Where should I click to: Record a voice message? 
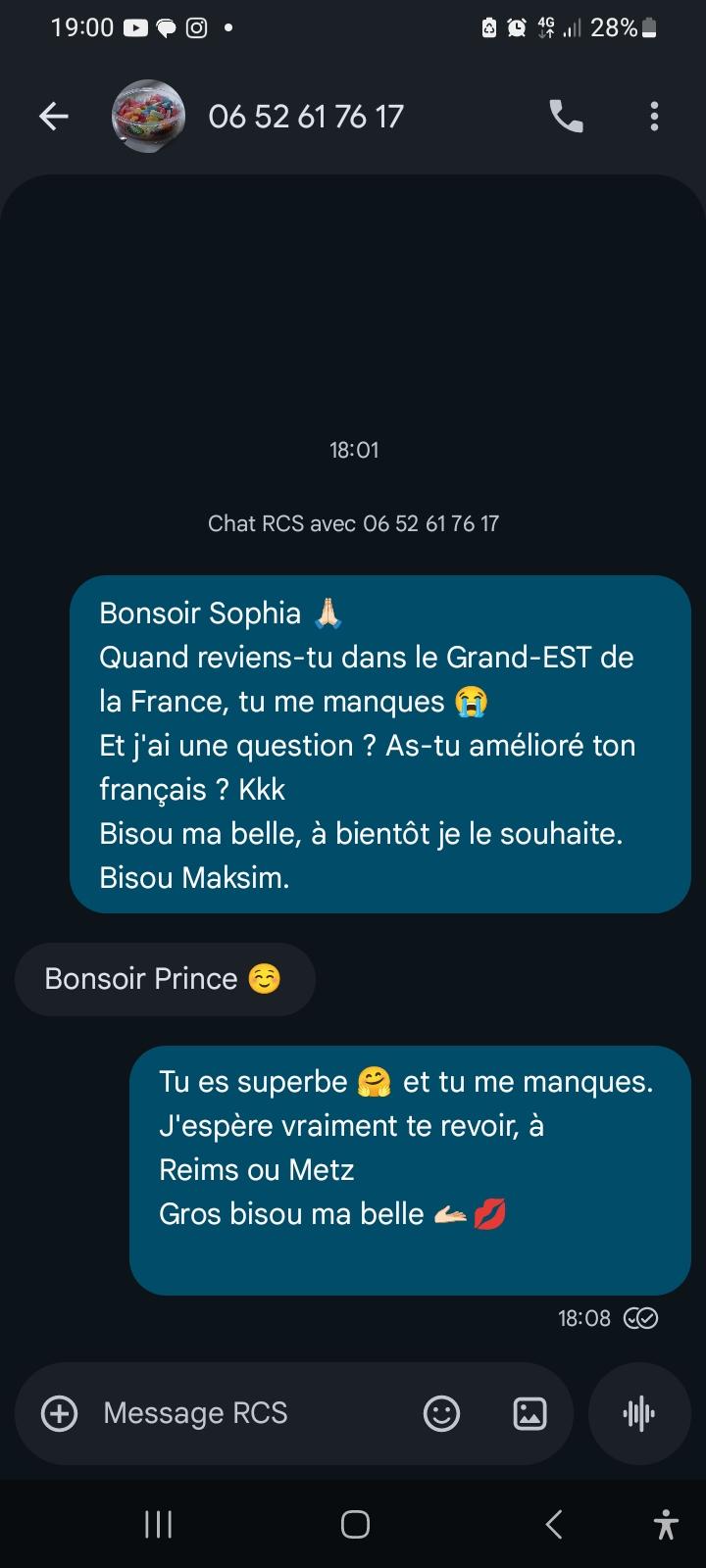coord(639,1413)
